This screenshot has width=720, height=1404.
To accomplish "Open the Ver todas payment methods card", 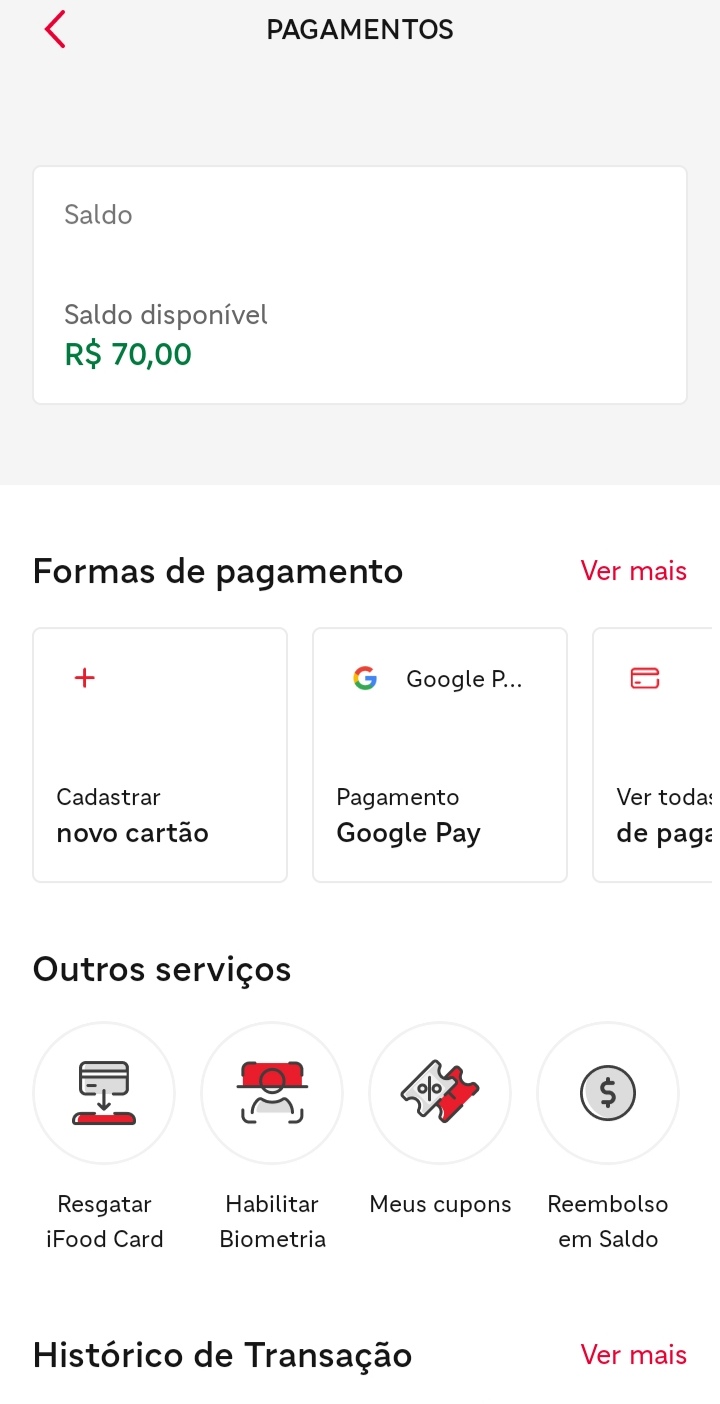I will tap(656, 755).
